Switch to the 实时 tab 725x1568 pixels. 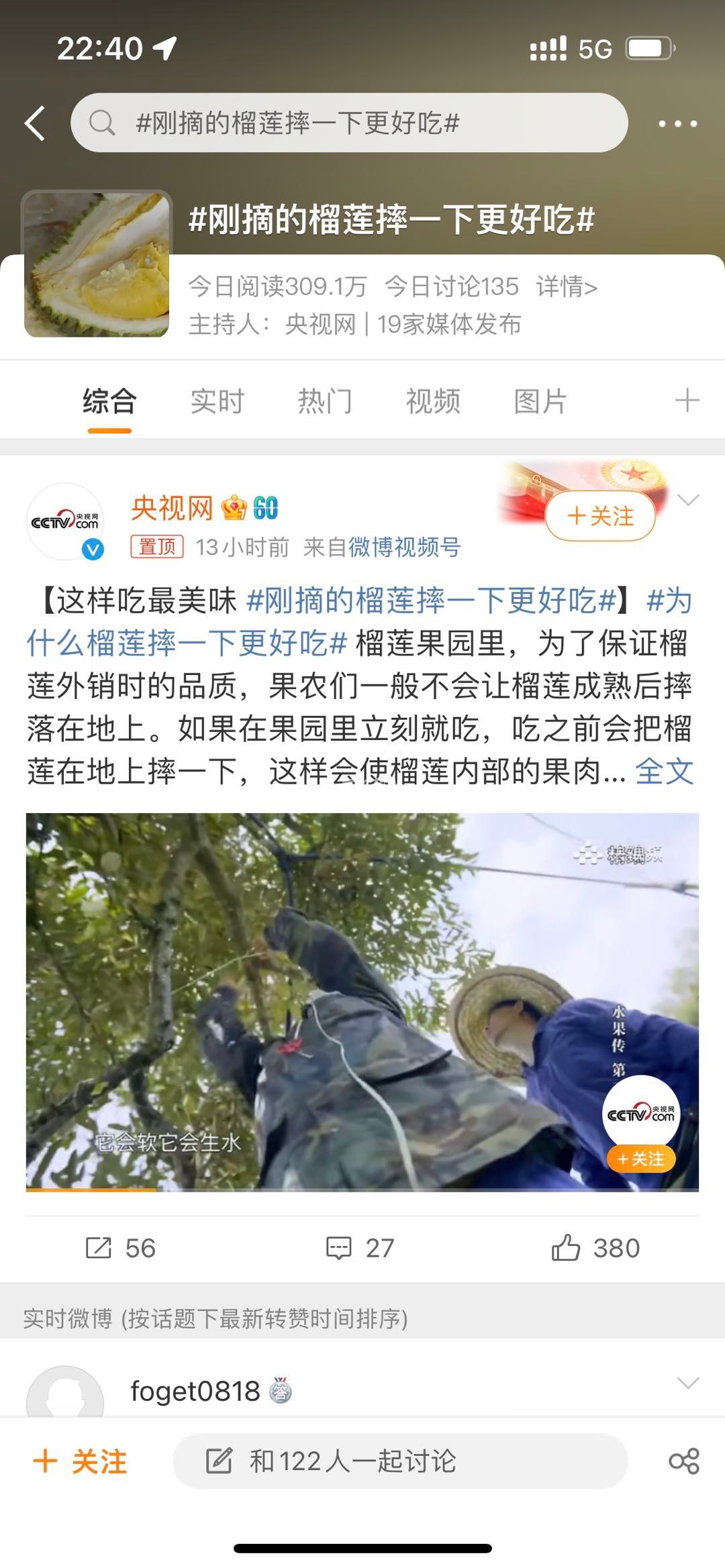point(217,401)
